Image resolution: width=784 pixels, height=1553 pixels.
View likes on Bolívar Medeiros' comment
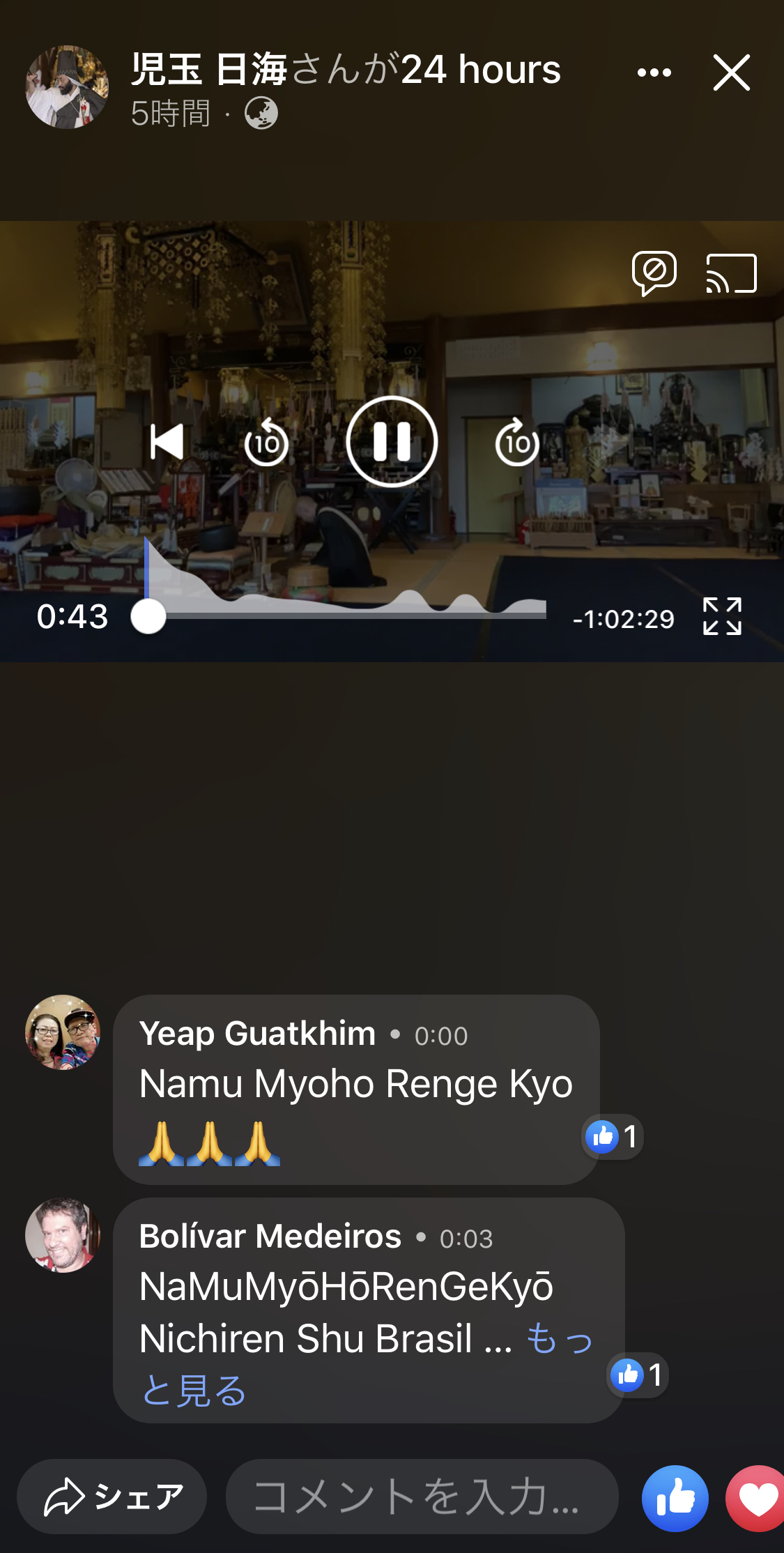click(638, 1375)
